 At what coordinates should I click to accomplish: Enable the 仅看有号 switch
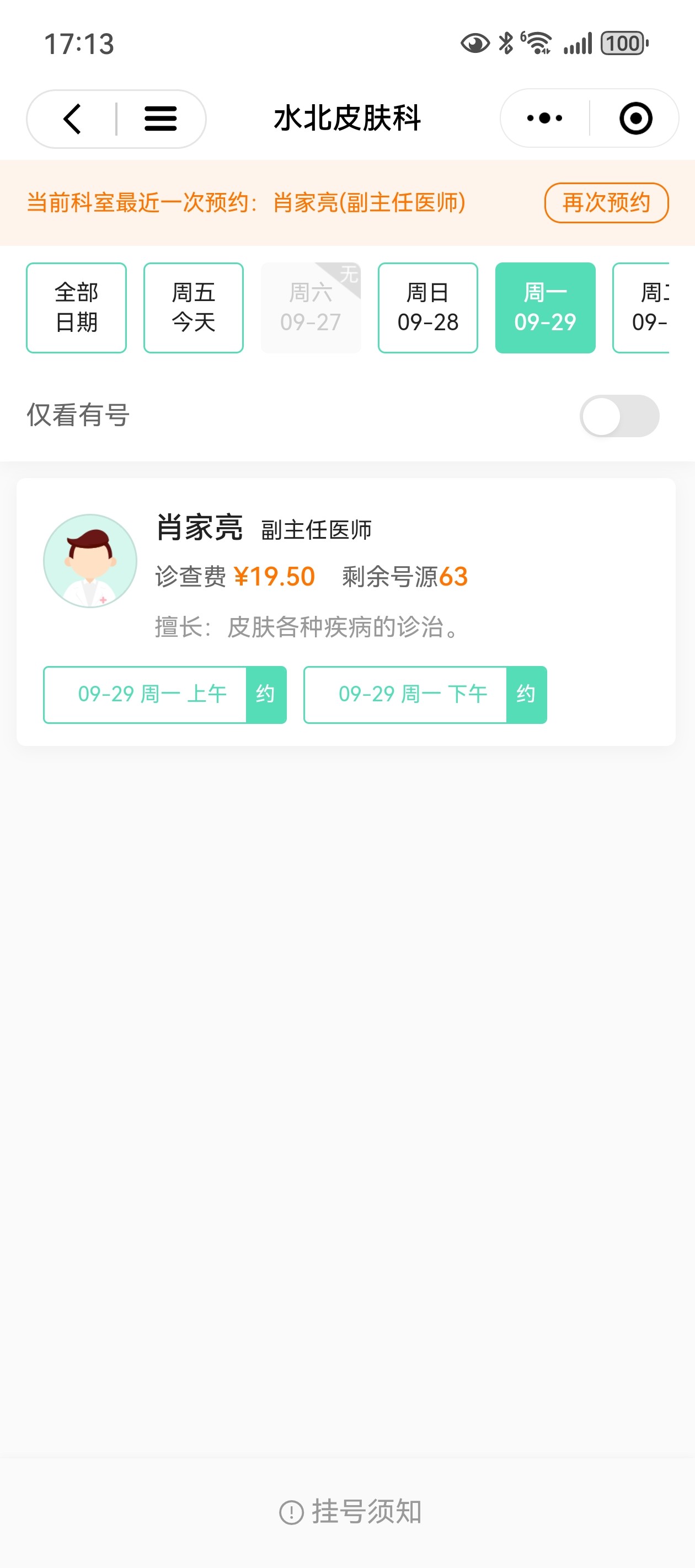click(x=619, y=416)
